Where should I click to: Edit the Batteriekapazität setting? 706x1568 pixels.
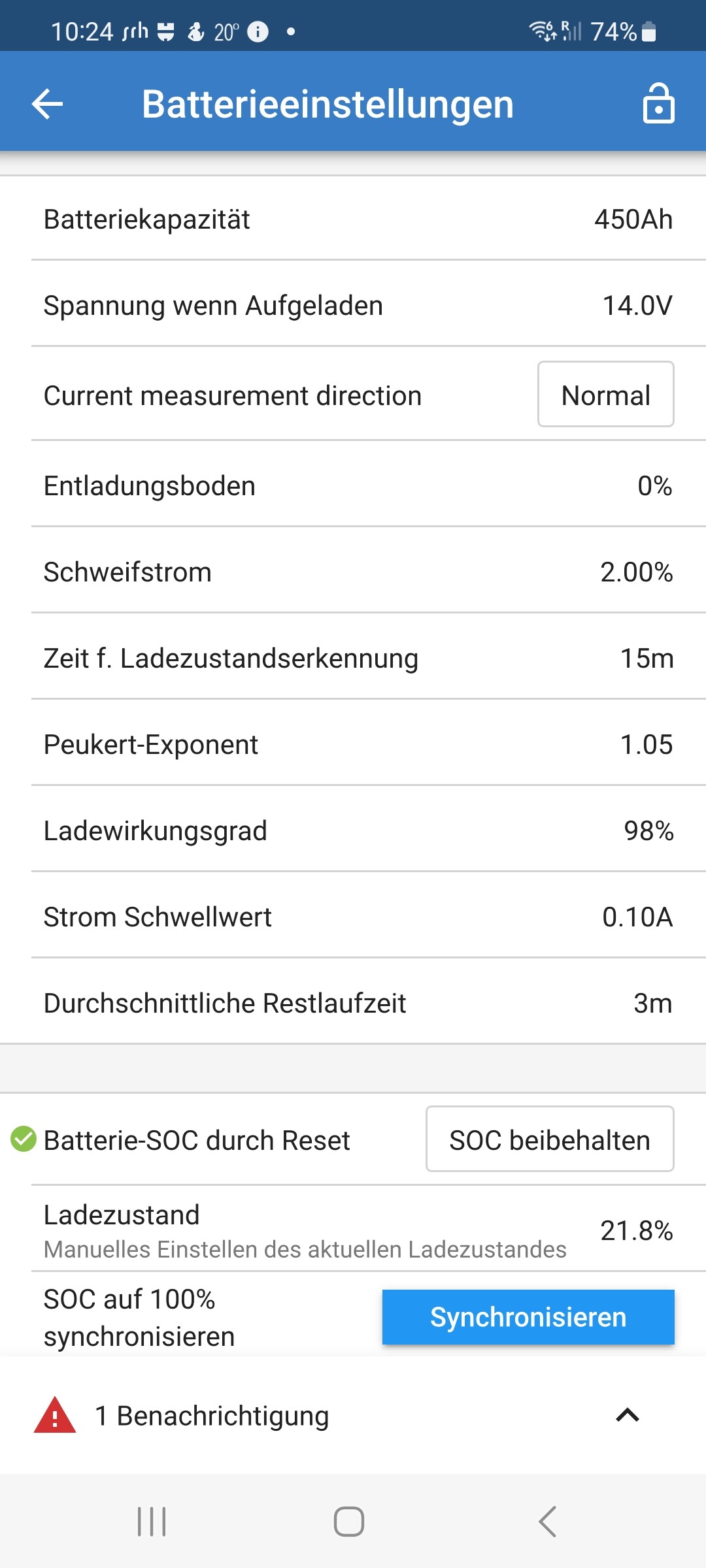353,219
